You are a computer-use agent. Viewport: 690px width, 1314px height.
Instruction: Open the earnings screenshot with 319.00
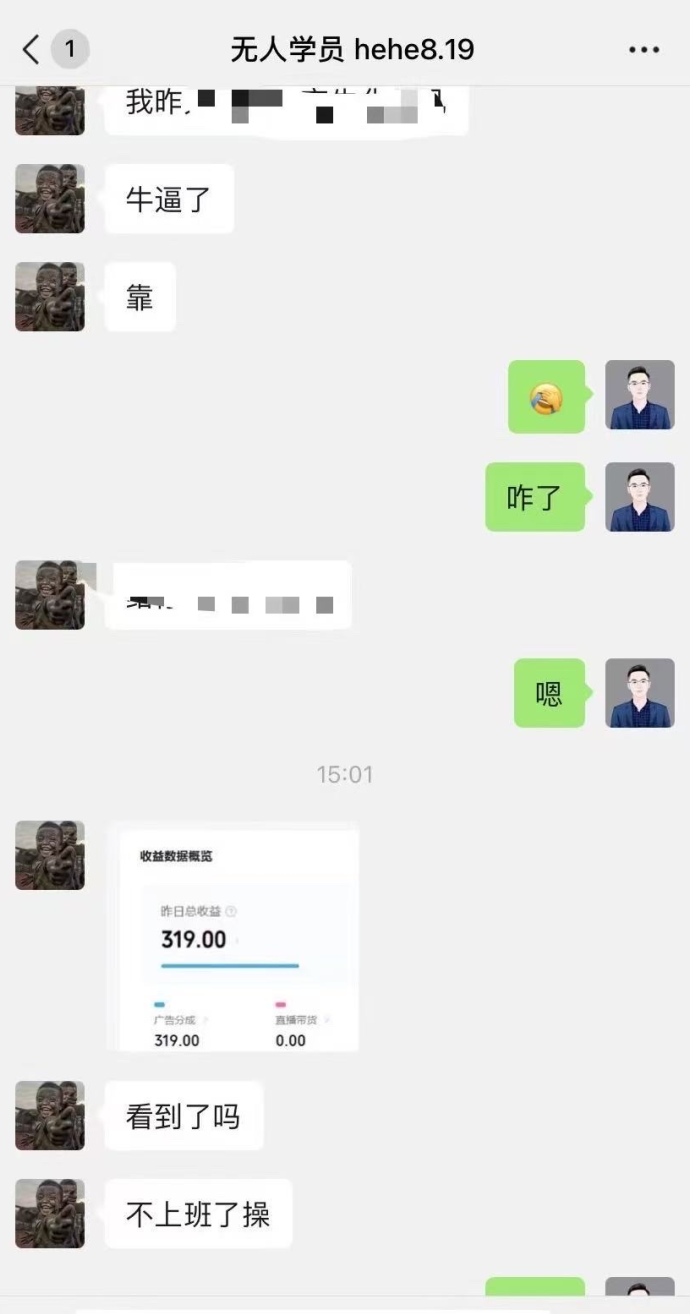[x=233, y=937]
